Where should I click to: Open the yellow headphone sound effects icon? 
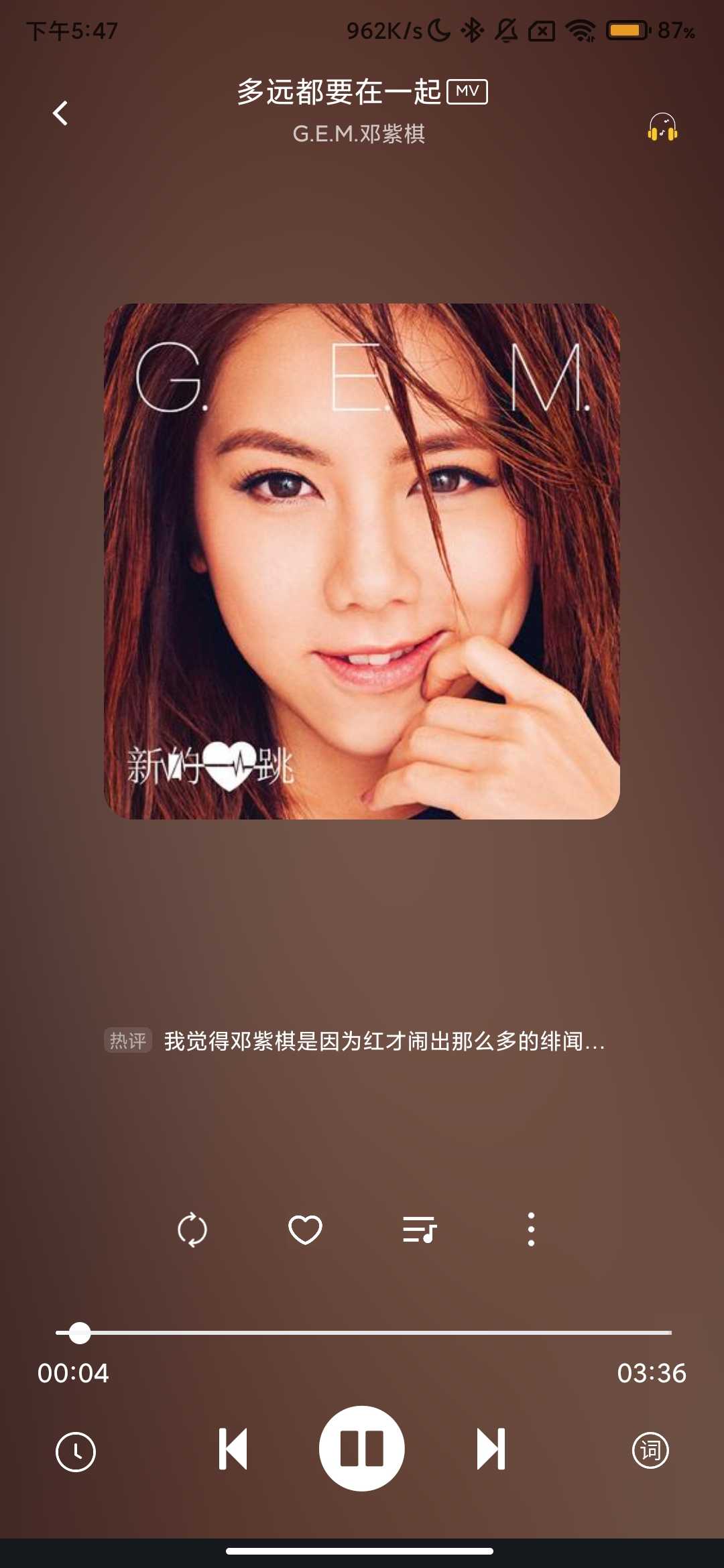(662, 127)
